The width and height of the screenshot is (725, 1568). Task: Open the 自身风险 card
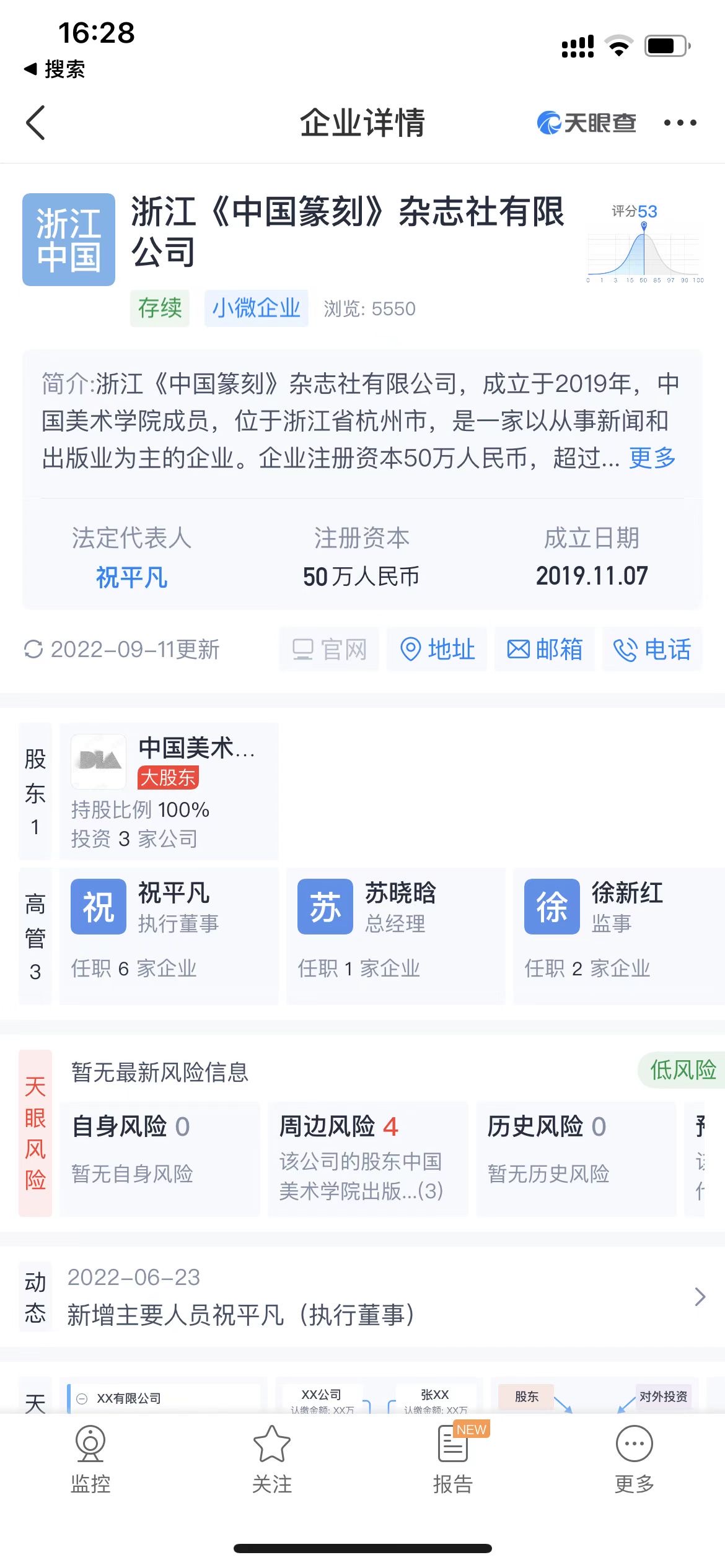coord(160,1158)
